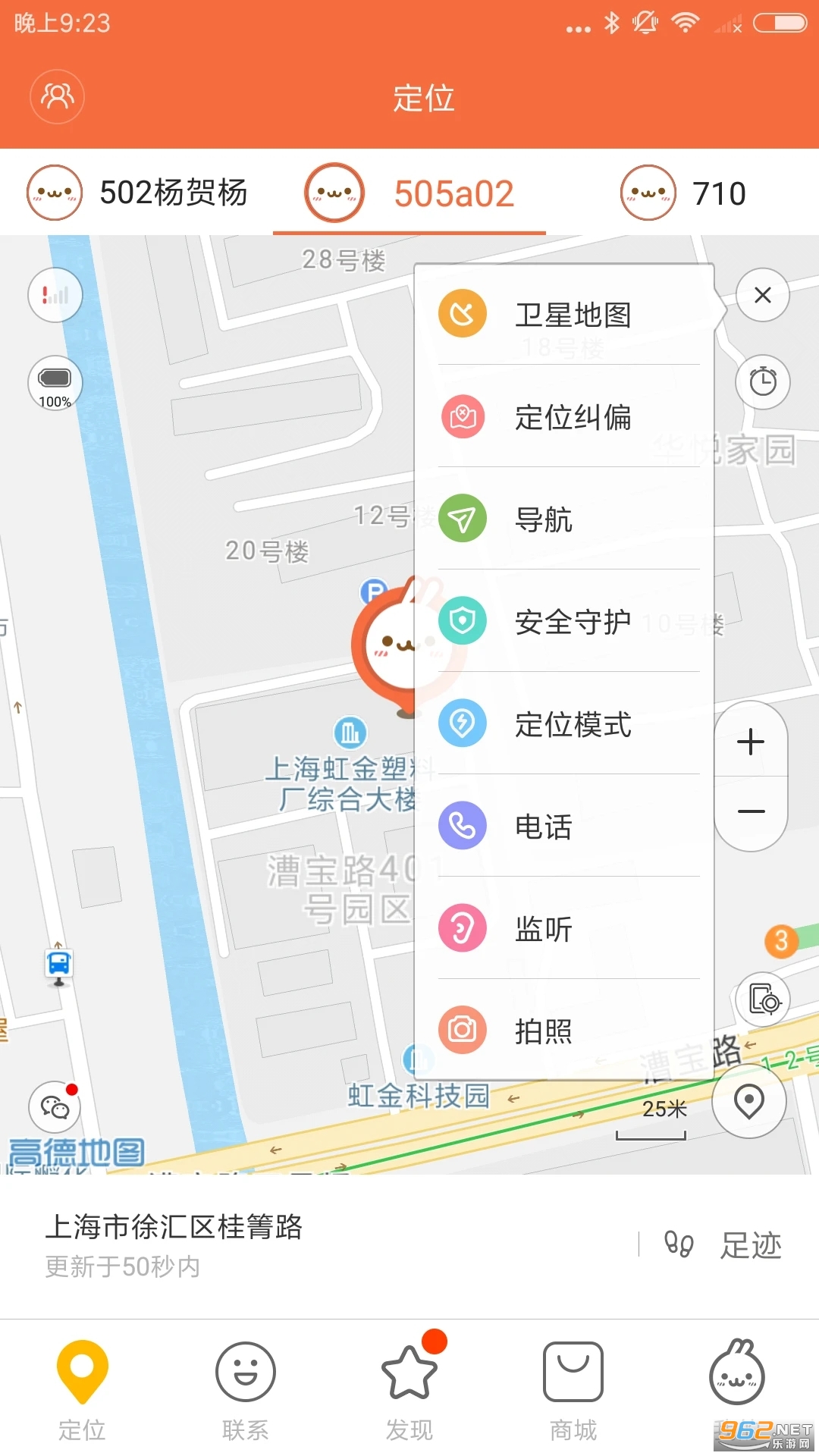819x1456 pixels.
Task: Zoom out on the map
Action: 751,811
